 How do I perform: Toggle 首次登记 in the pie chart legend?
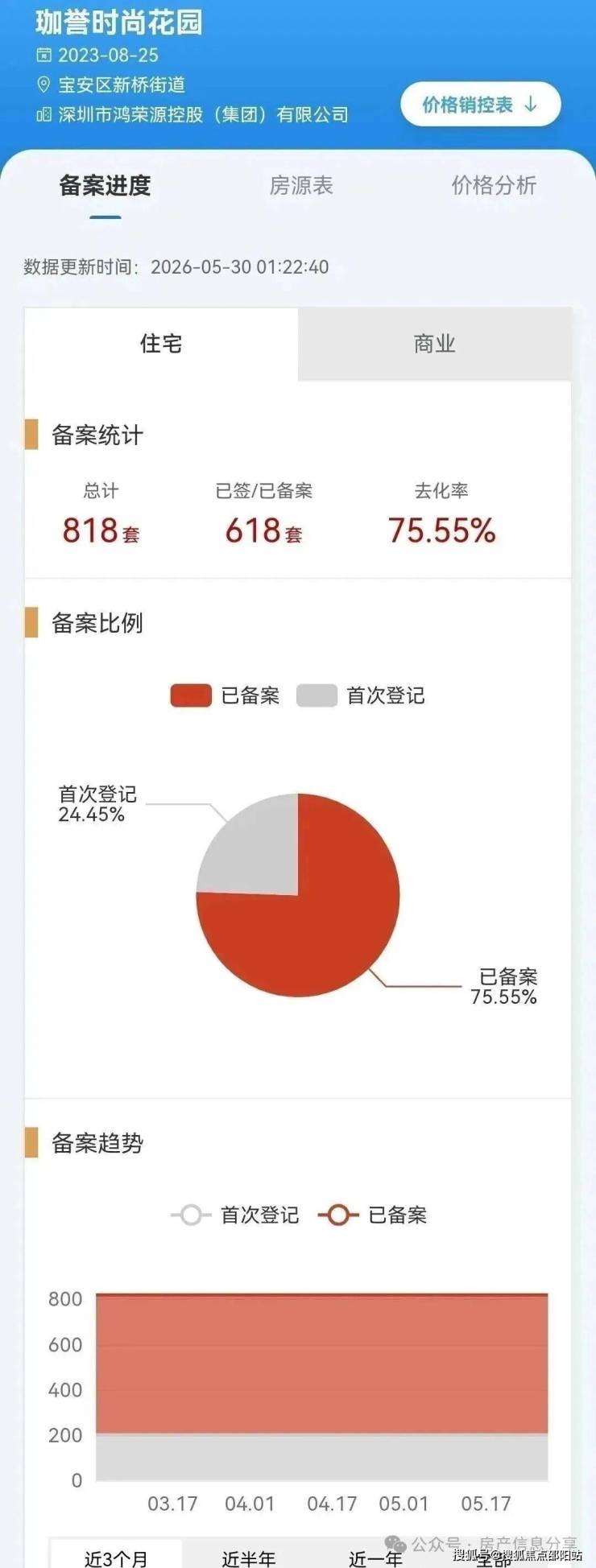361,695
